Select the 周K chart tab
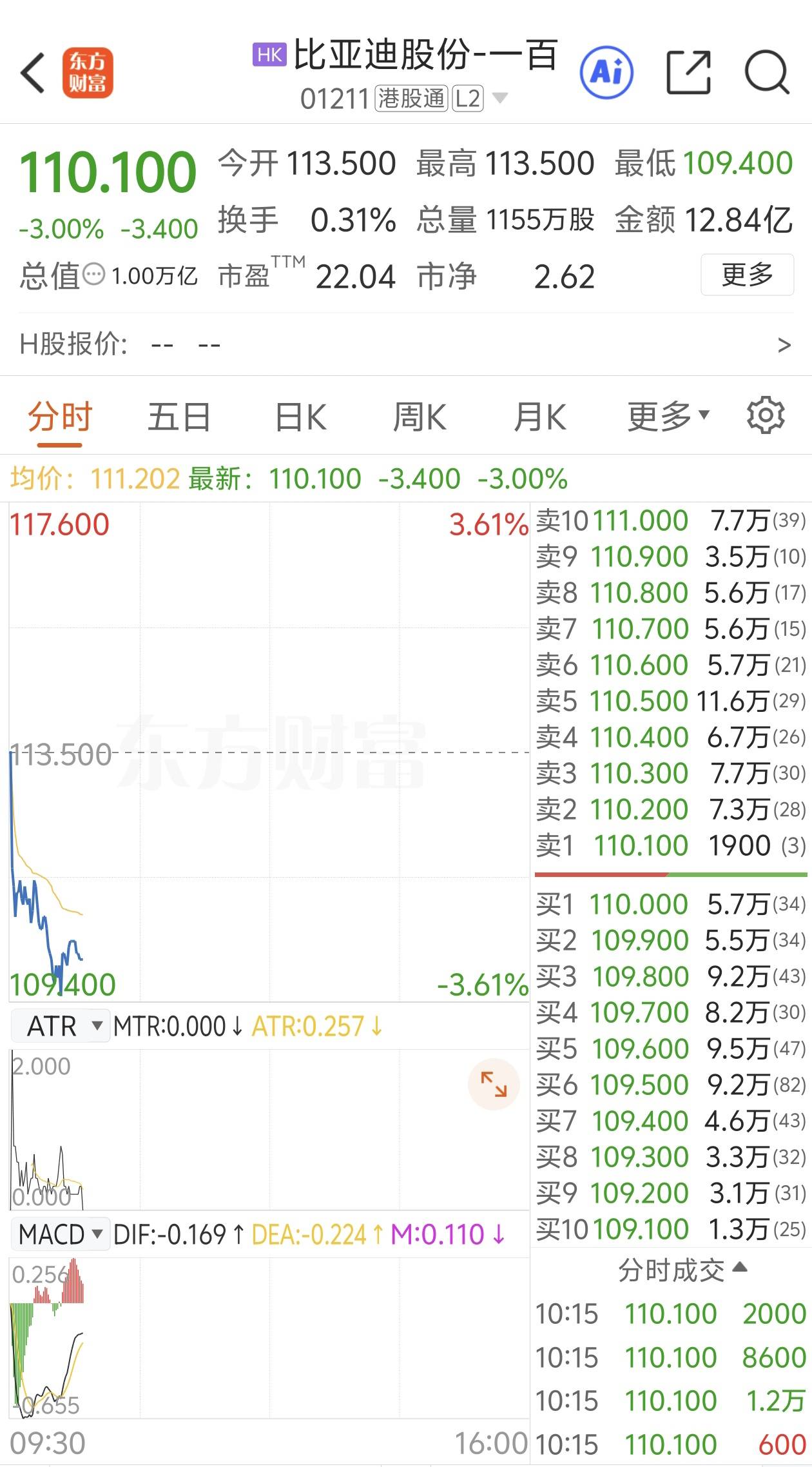The image size is (812, 1467). [x=420, y=417]
